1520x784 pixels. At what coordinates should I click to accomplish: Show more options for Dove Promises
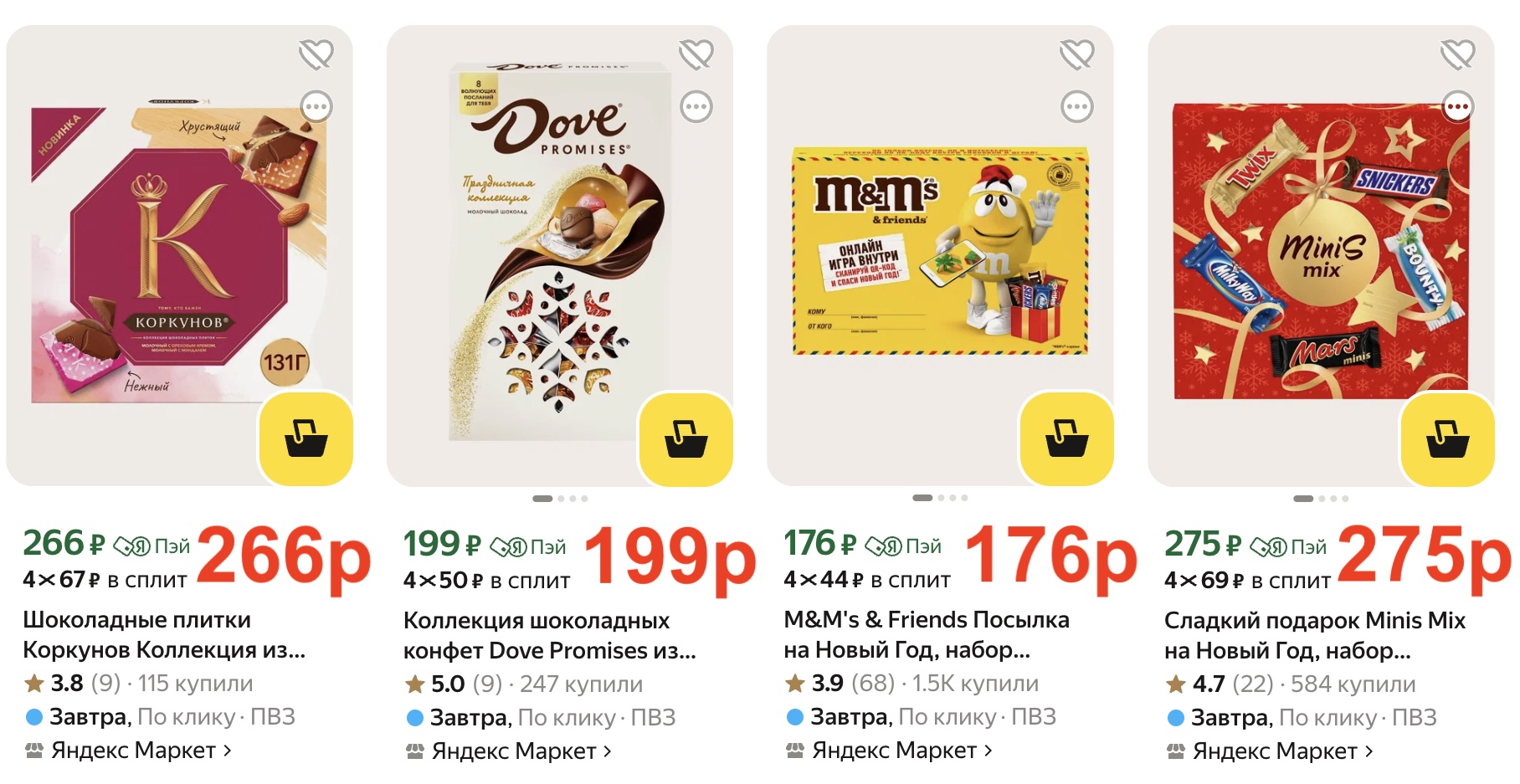[x=696, y=107]
